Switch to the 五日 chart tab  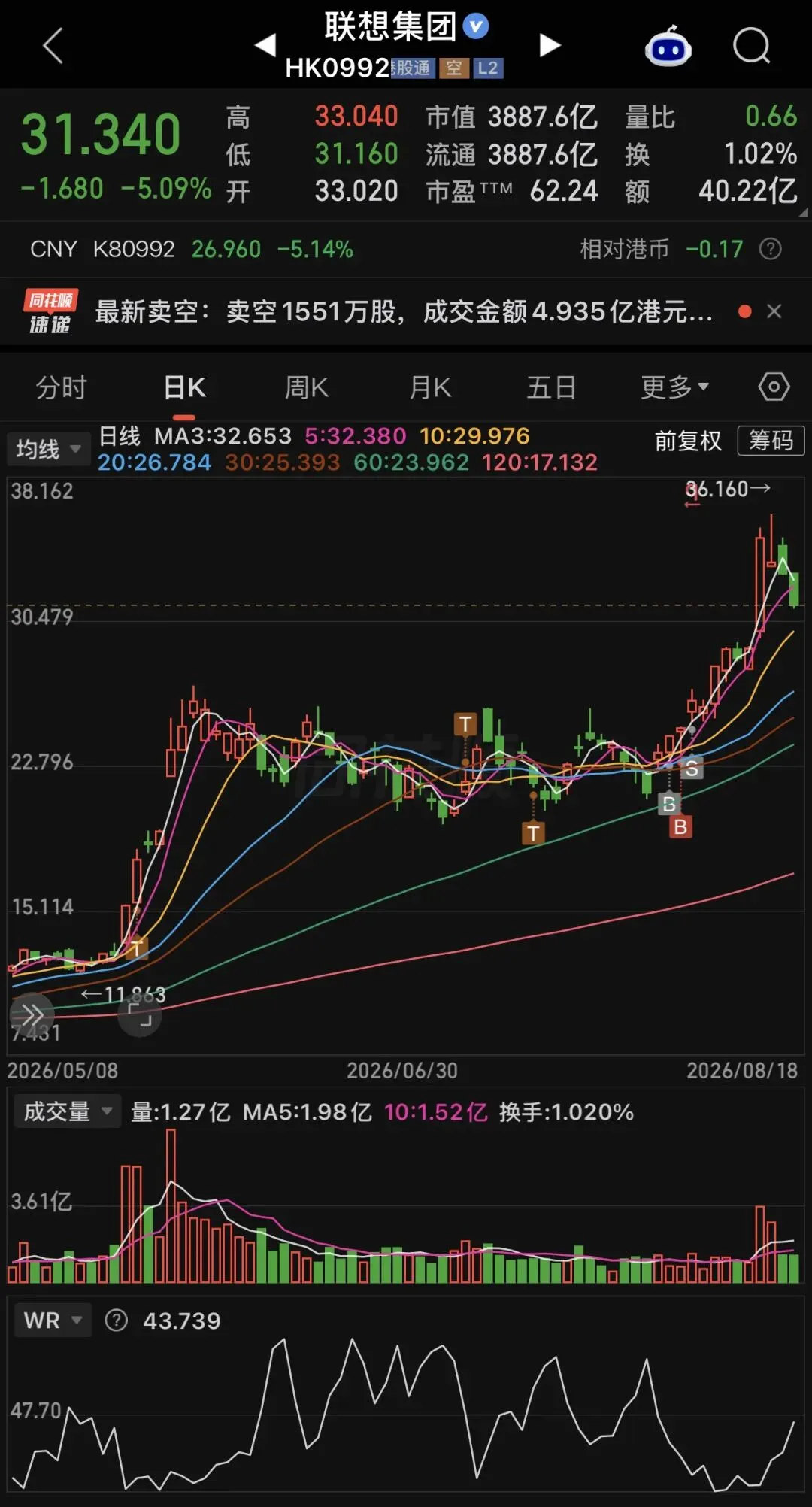(551, 387)
